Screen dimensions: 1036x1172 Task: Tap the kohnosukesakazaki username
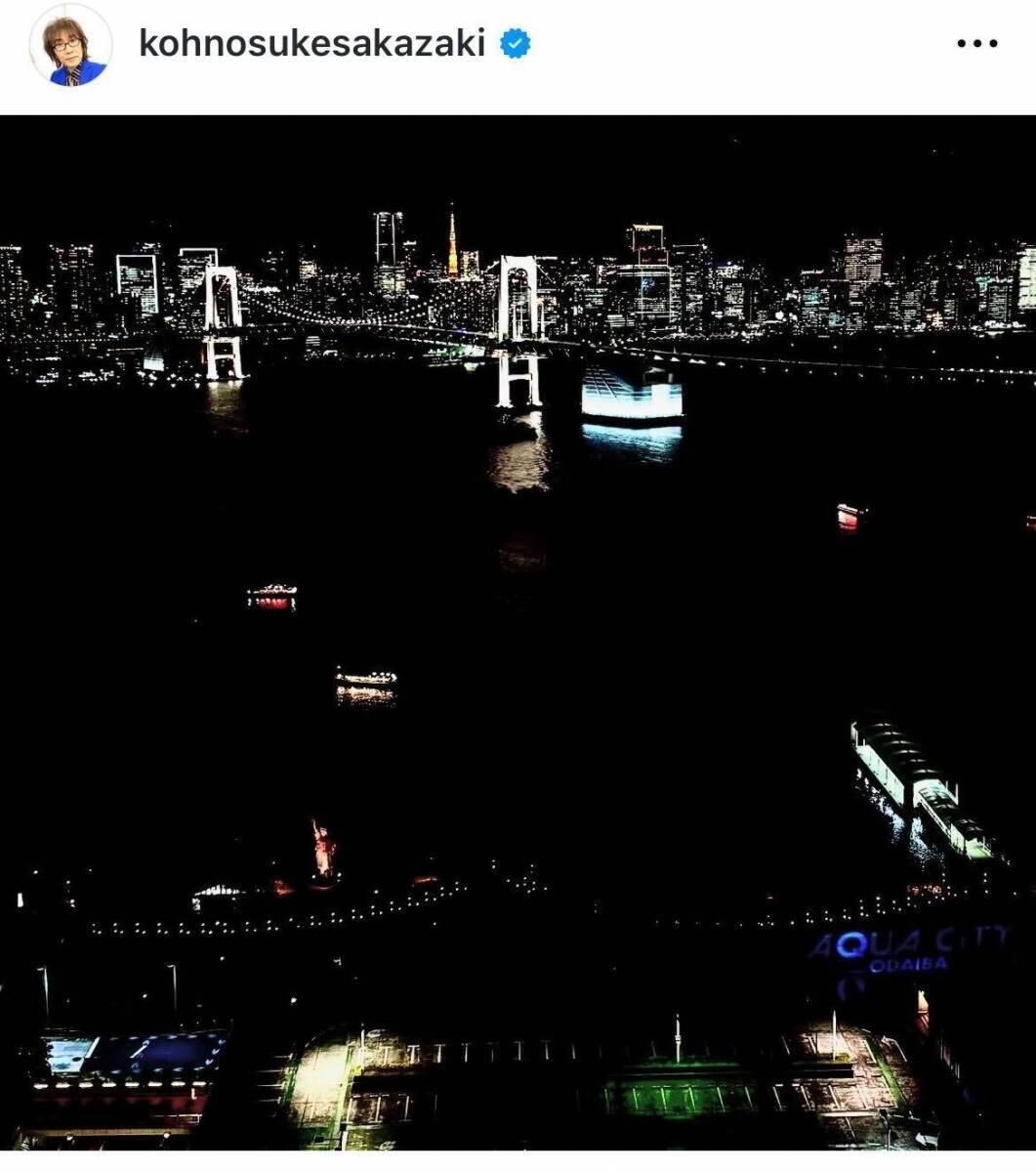311,43
